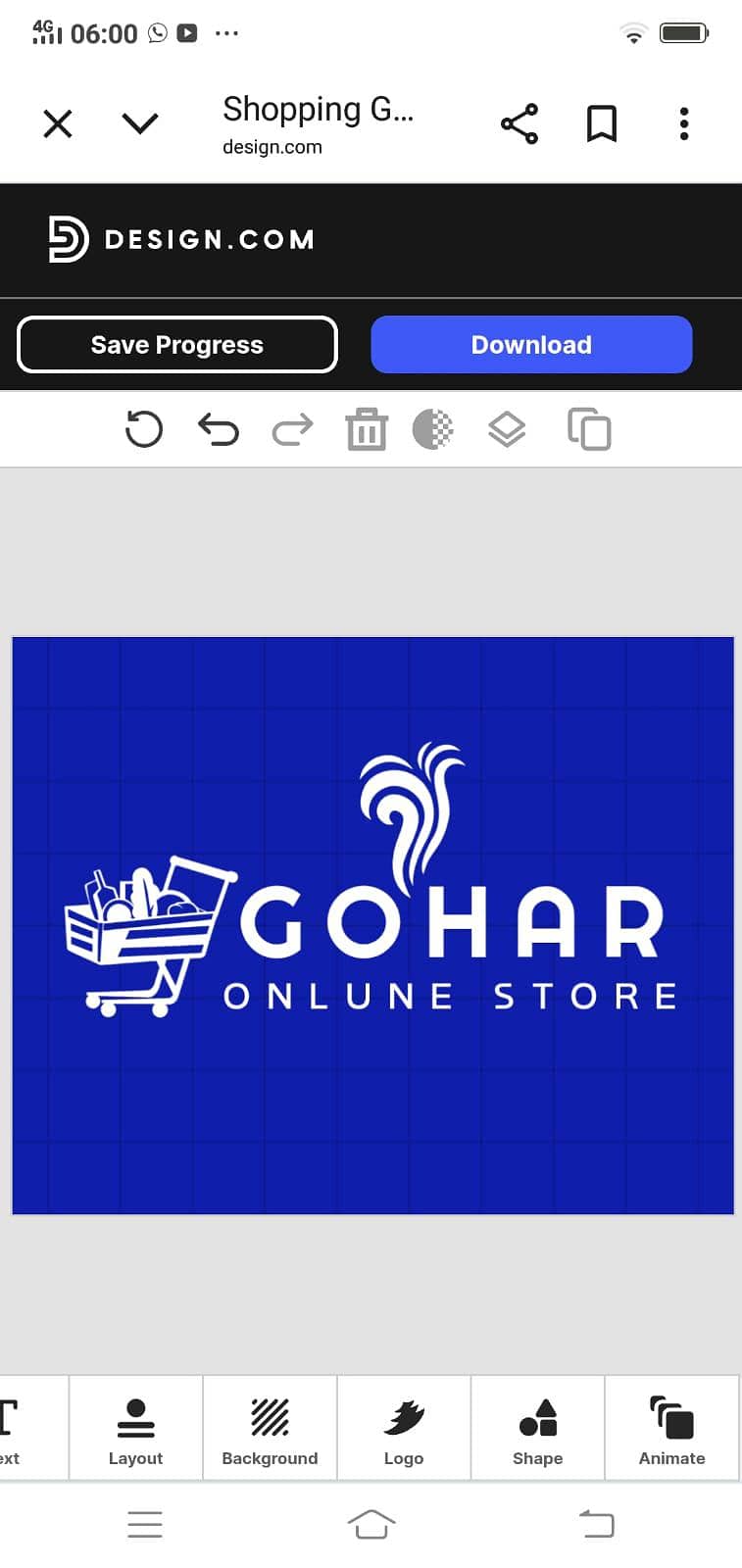The height and width of the screenshot is (1568, 742).
Task: Download the logo design
Action: (x=531, y=345)
